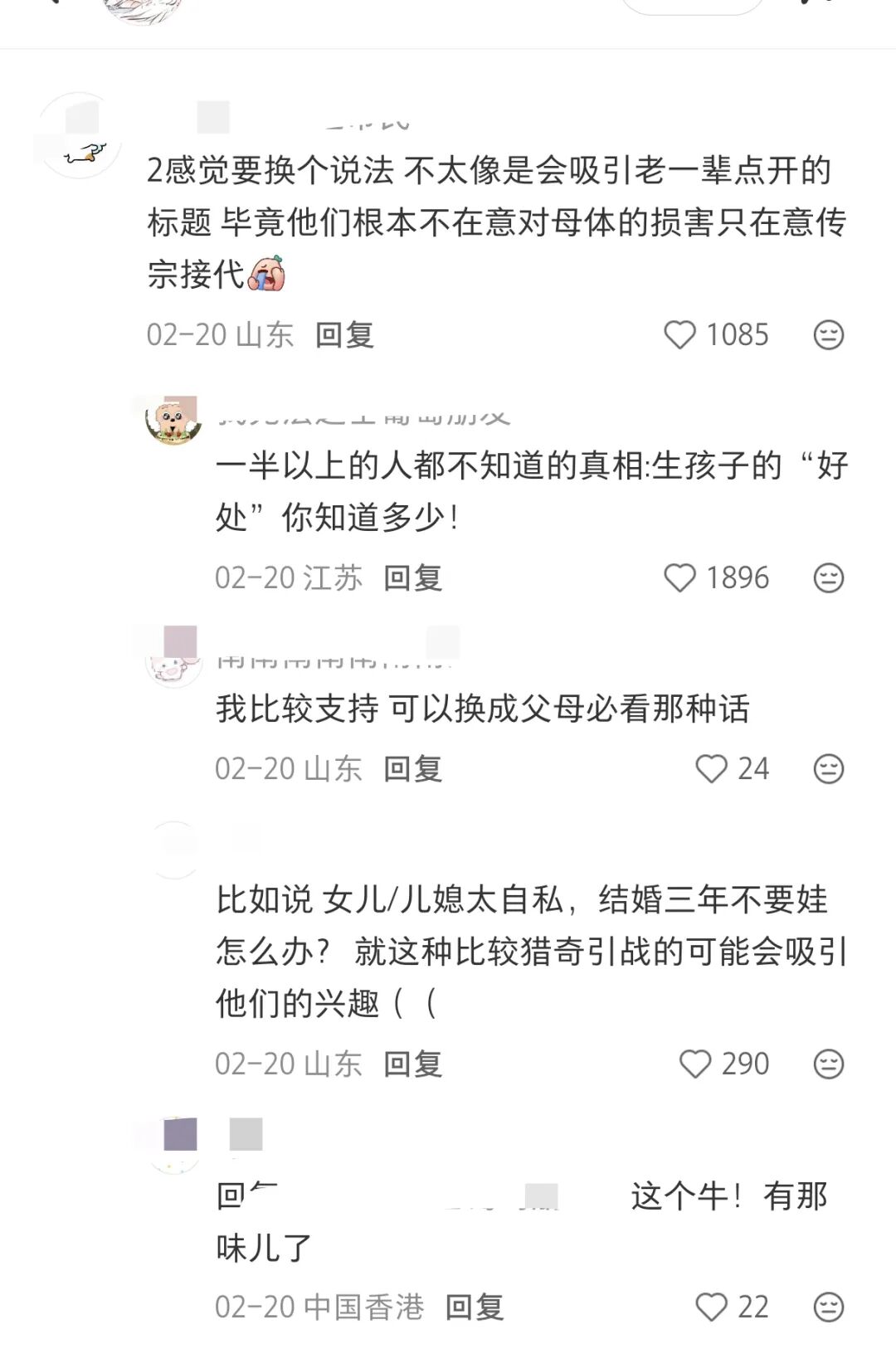
Task: Reply to the comment with 290 likes
Action: point(412,1064)
